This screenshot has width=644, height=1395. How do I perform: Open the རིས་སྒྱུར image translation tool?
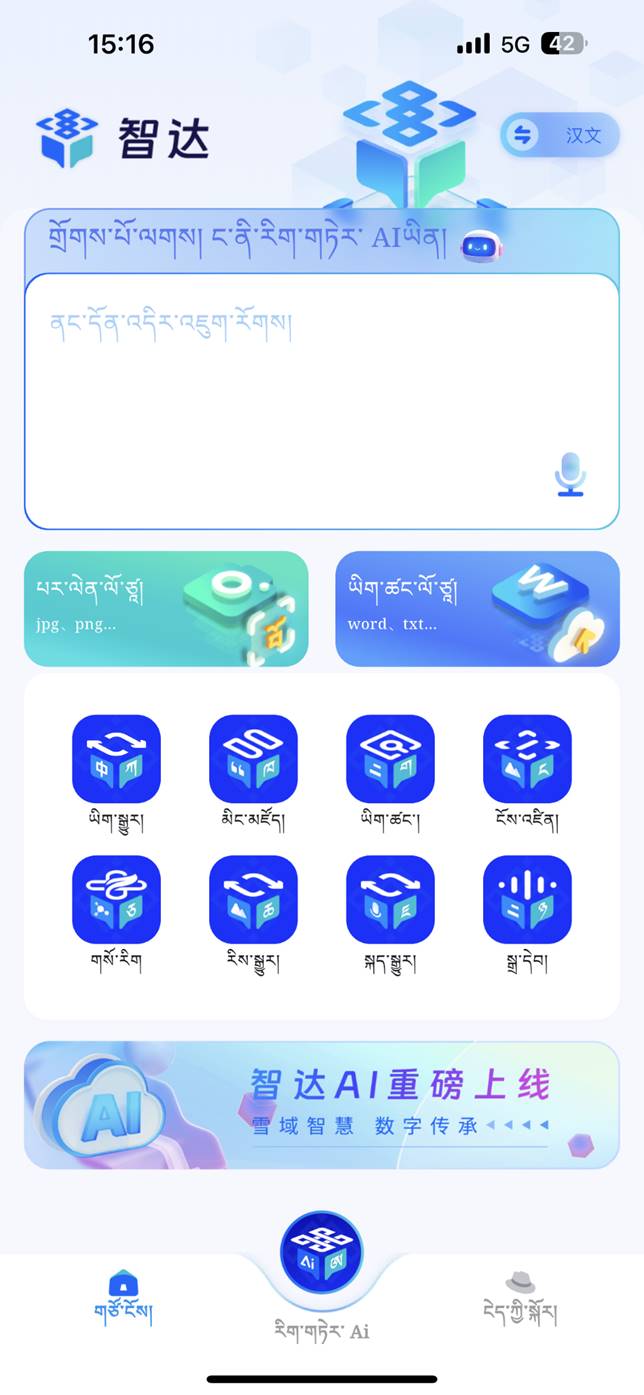253,899
